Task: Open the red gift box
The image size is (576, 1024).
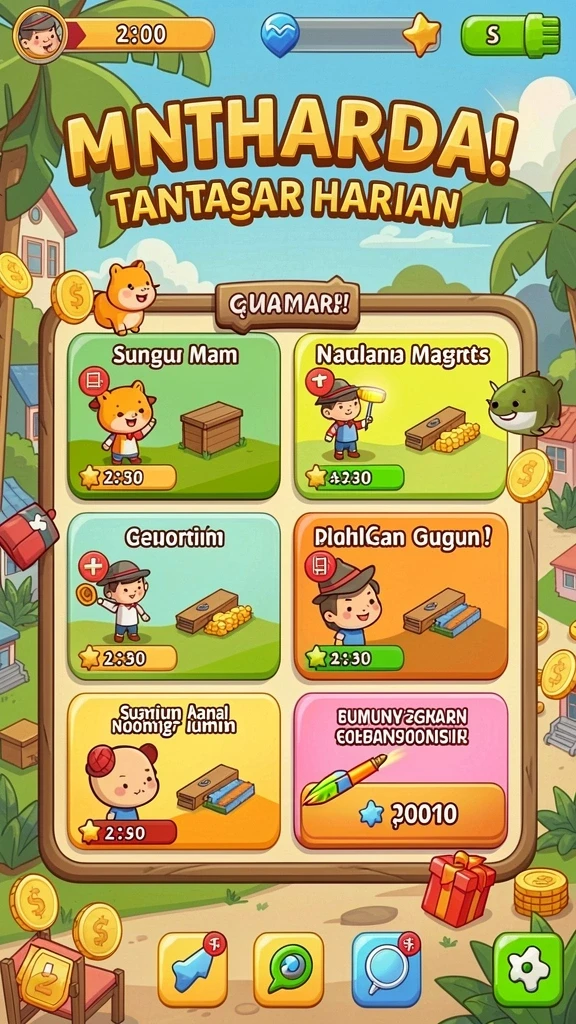Action: (x=458, y=889)
